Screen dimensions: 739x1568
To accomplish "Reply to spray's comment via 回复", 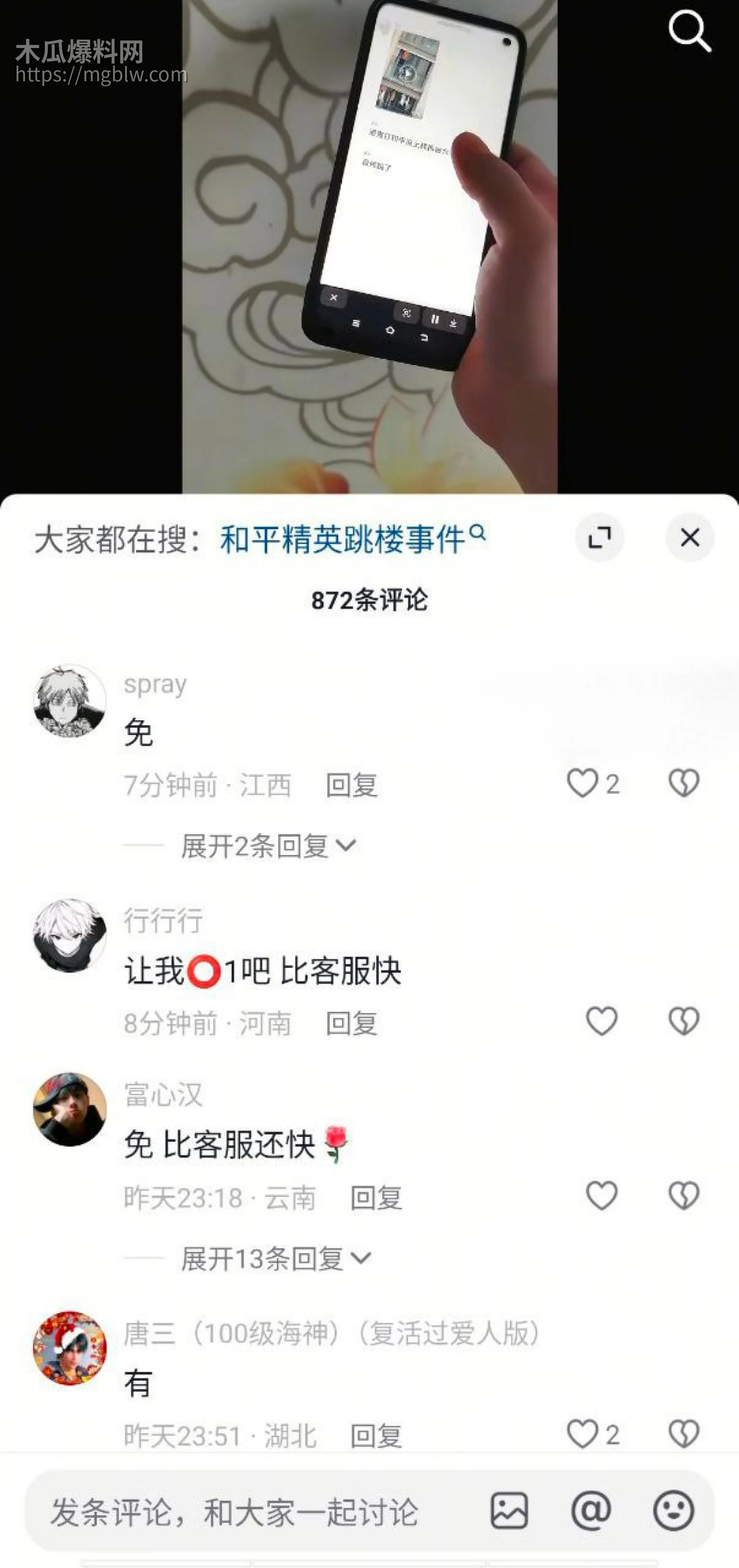I will [352, 785].
